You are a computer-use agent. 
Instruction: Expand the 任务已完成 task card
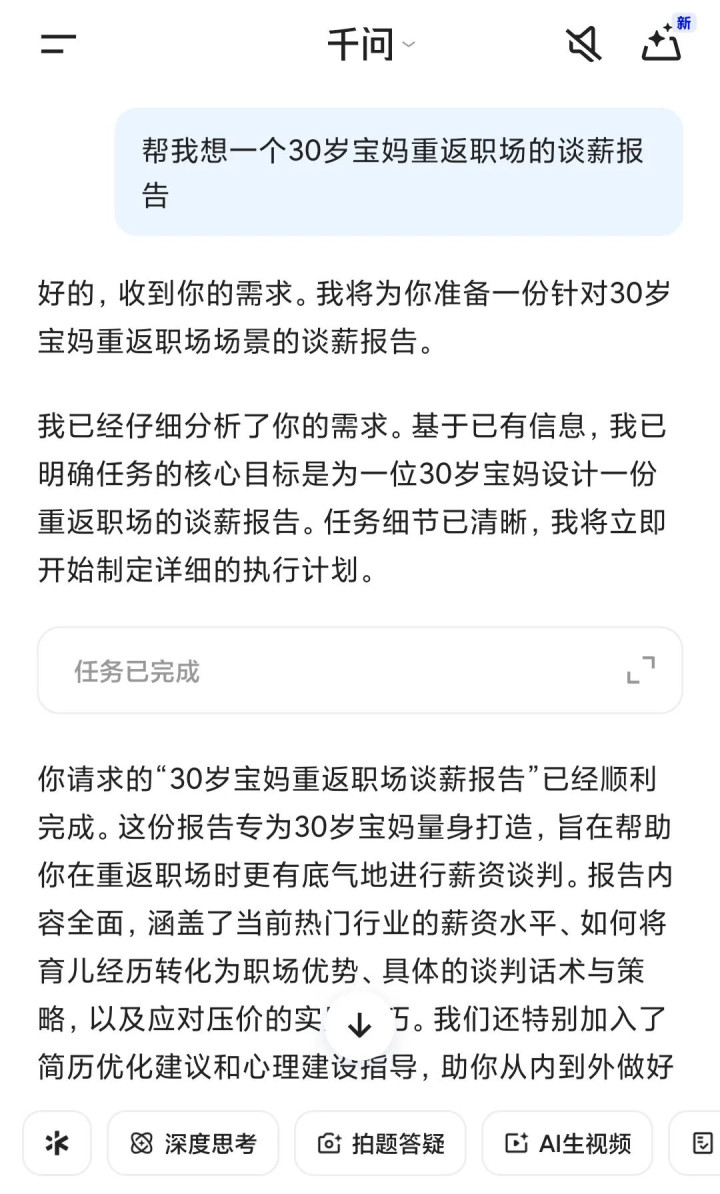click(640, 670)
